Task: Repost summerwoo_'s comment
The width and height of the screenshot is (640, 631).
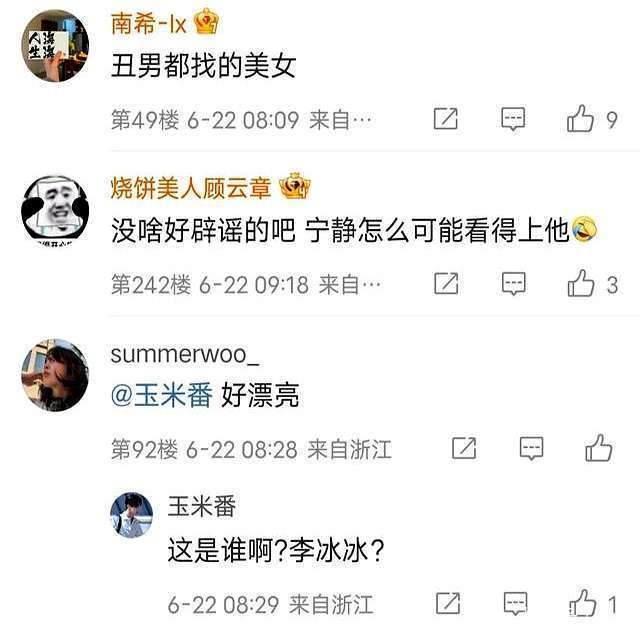Action: (x=464, y=448)
